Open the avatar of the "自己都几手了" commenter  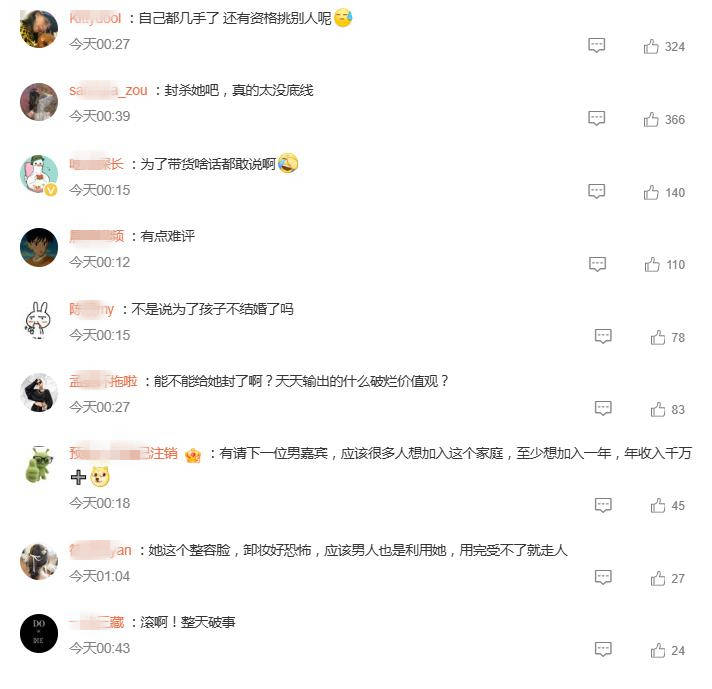[39, 29]
